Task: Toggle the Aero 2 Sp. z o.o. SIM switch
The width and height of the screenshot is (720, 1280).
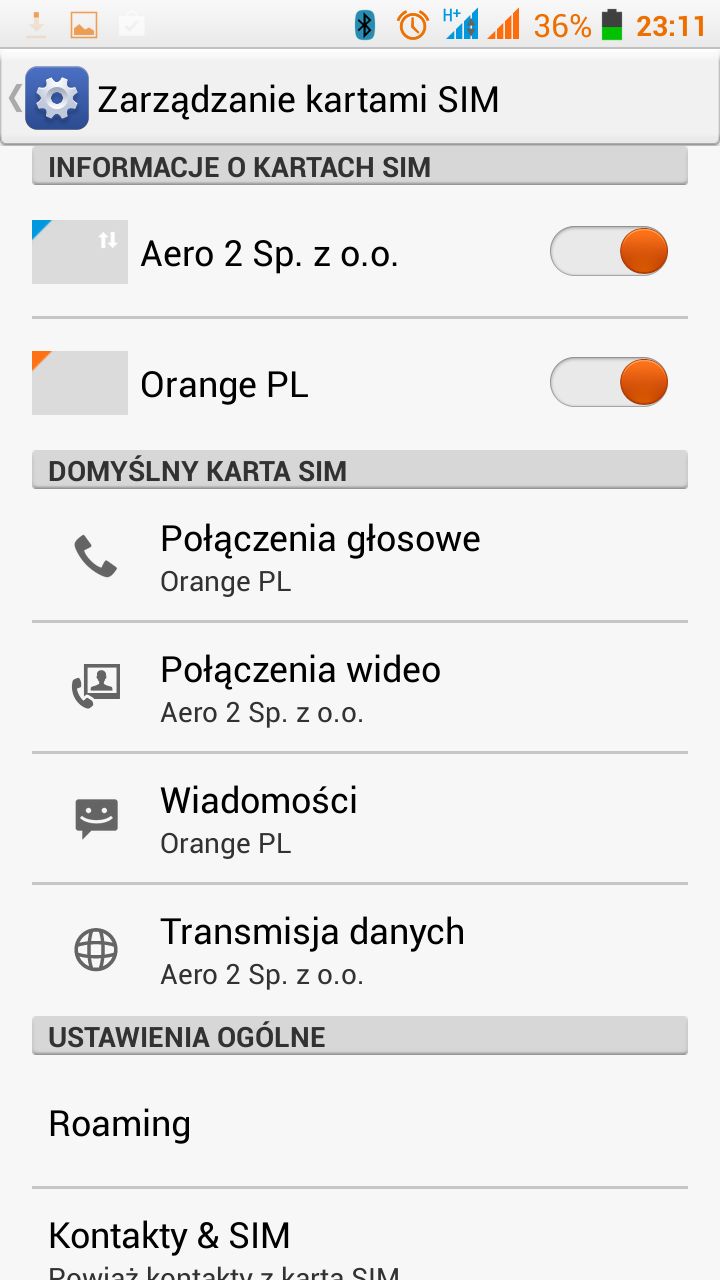Action: pos(609,251)
